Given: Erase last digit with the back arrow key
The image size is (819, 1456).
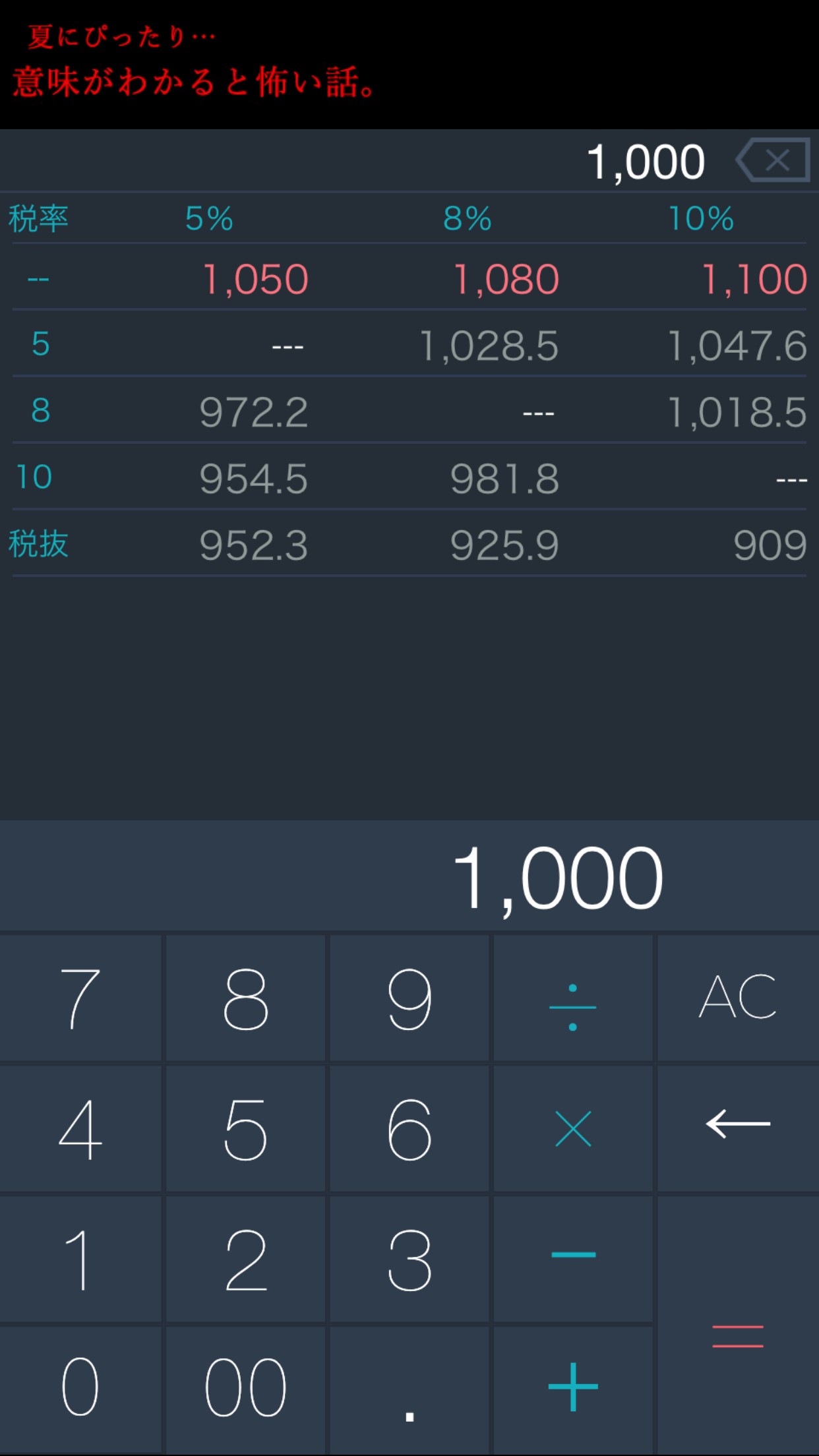Looking at the screenshot, I should (x=737, y=1127).
